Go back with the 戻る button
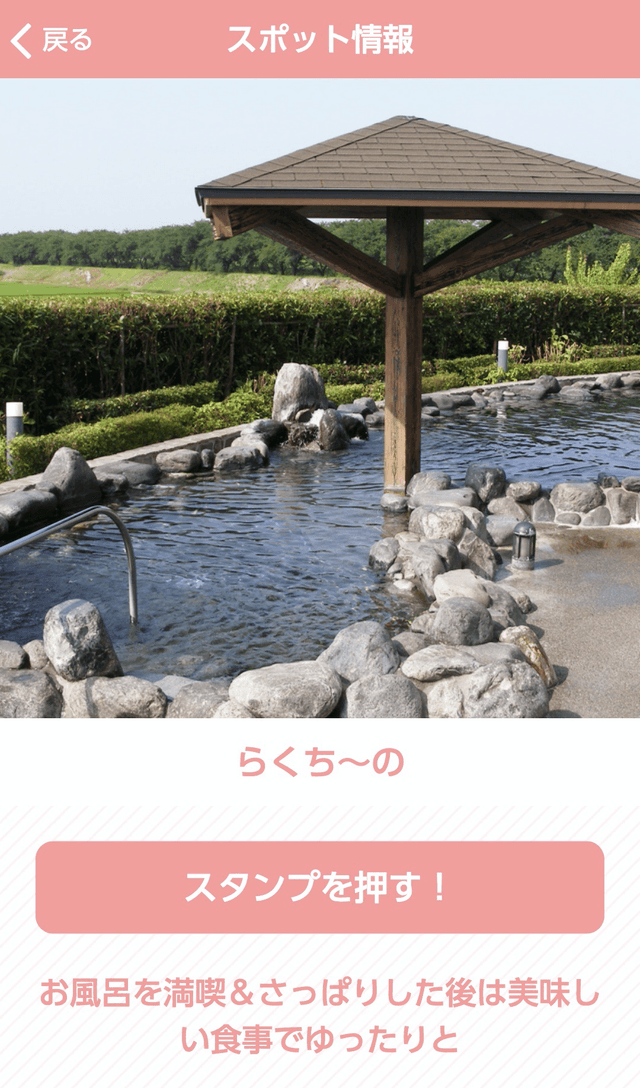Image resolution: width=640 pixels, height=1088 pixels. [52, 40]
